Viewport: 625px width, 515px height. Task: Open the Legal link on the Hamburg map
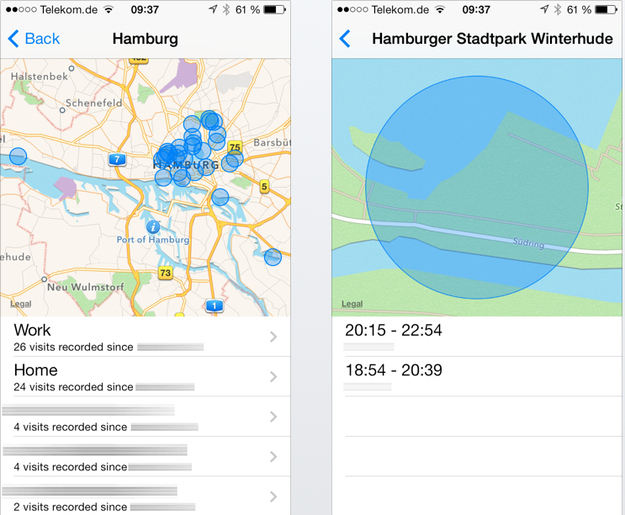[x=21, y=303]
